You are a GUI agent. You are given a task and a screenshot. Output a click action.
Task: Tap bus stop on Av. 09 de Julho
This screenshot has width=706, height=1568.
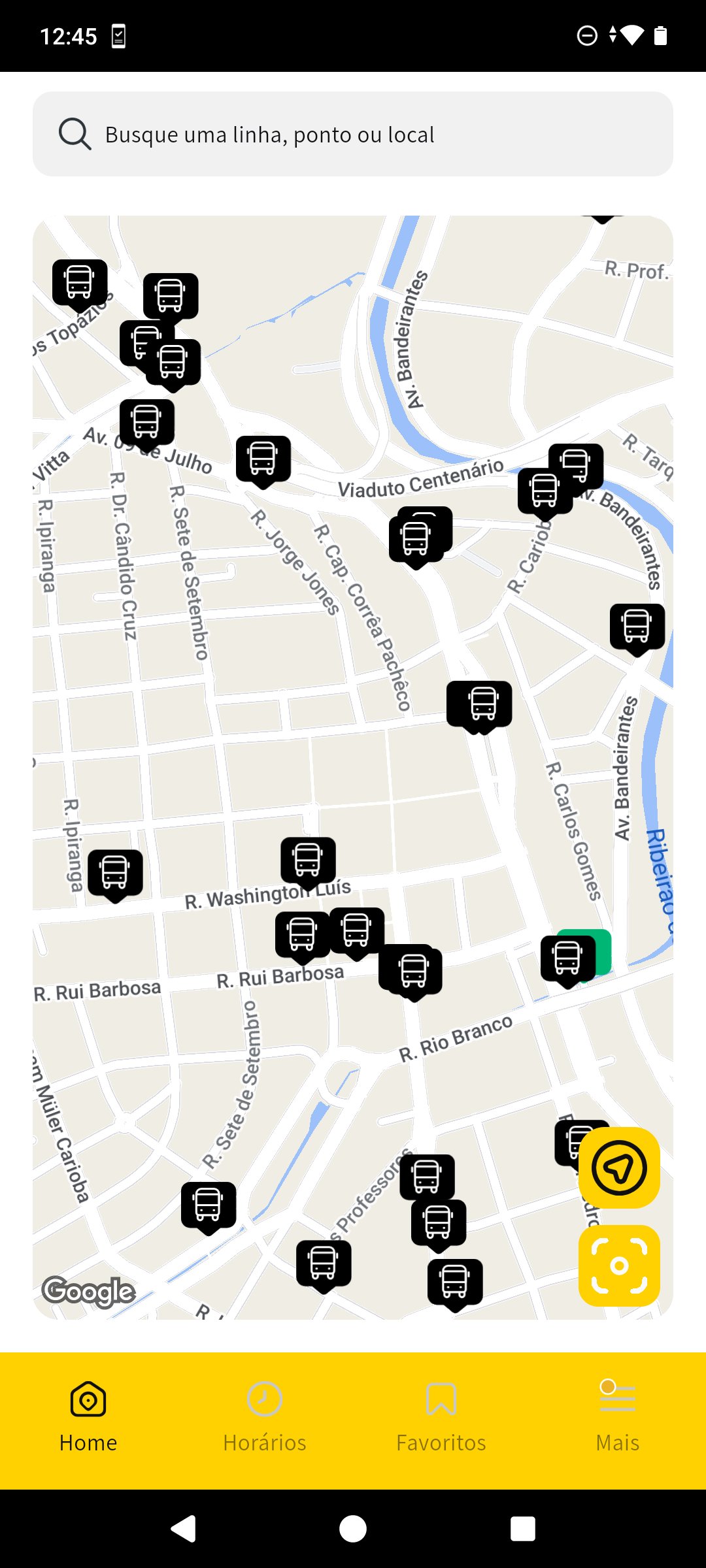point(146,423)
